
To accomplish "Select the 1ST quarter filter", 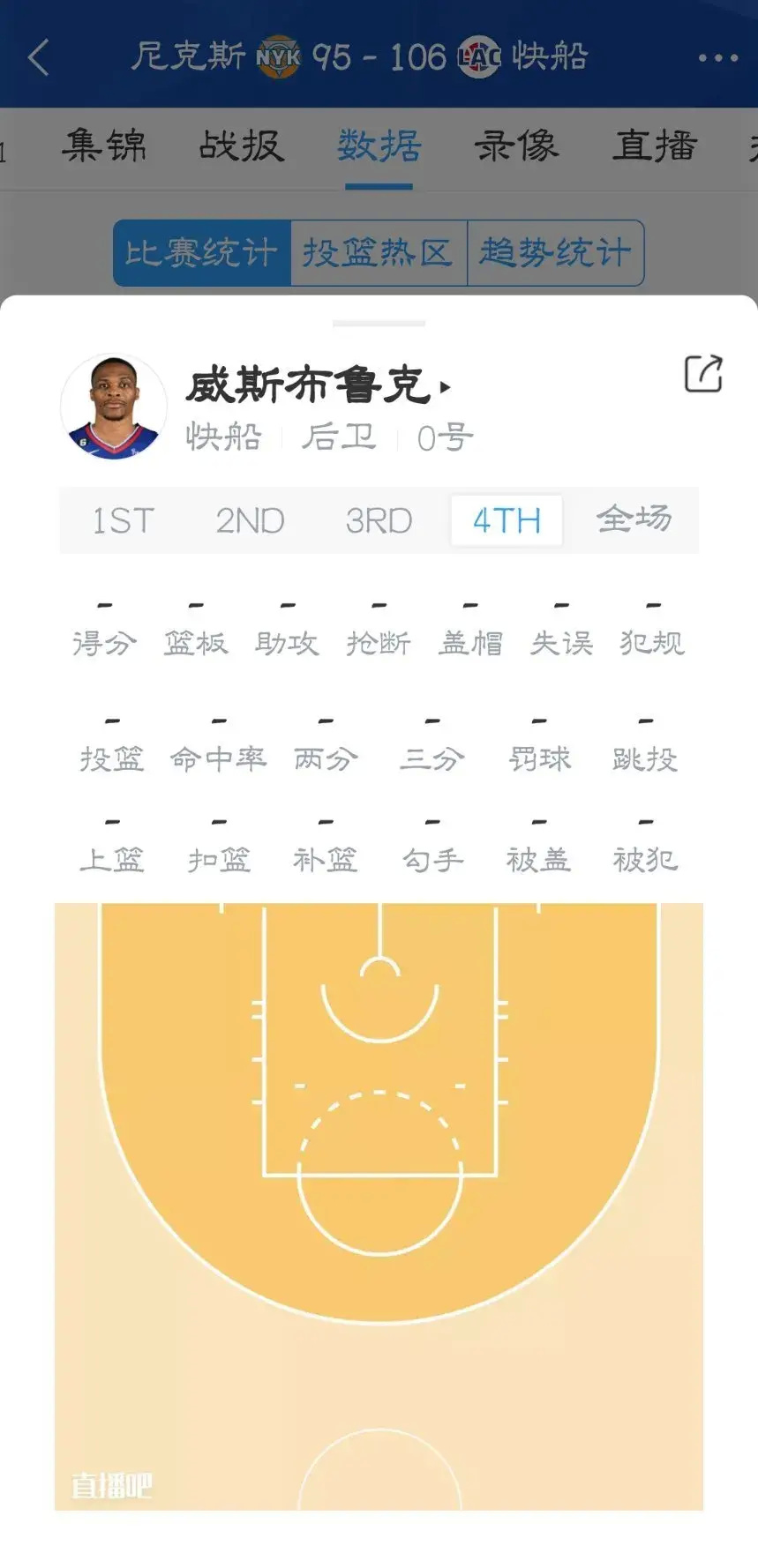I will [x=123, y=521].
